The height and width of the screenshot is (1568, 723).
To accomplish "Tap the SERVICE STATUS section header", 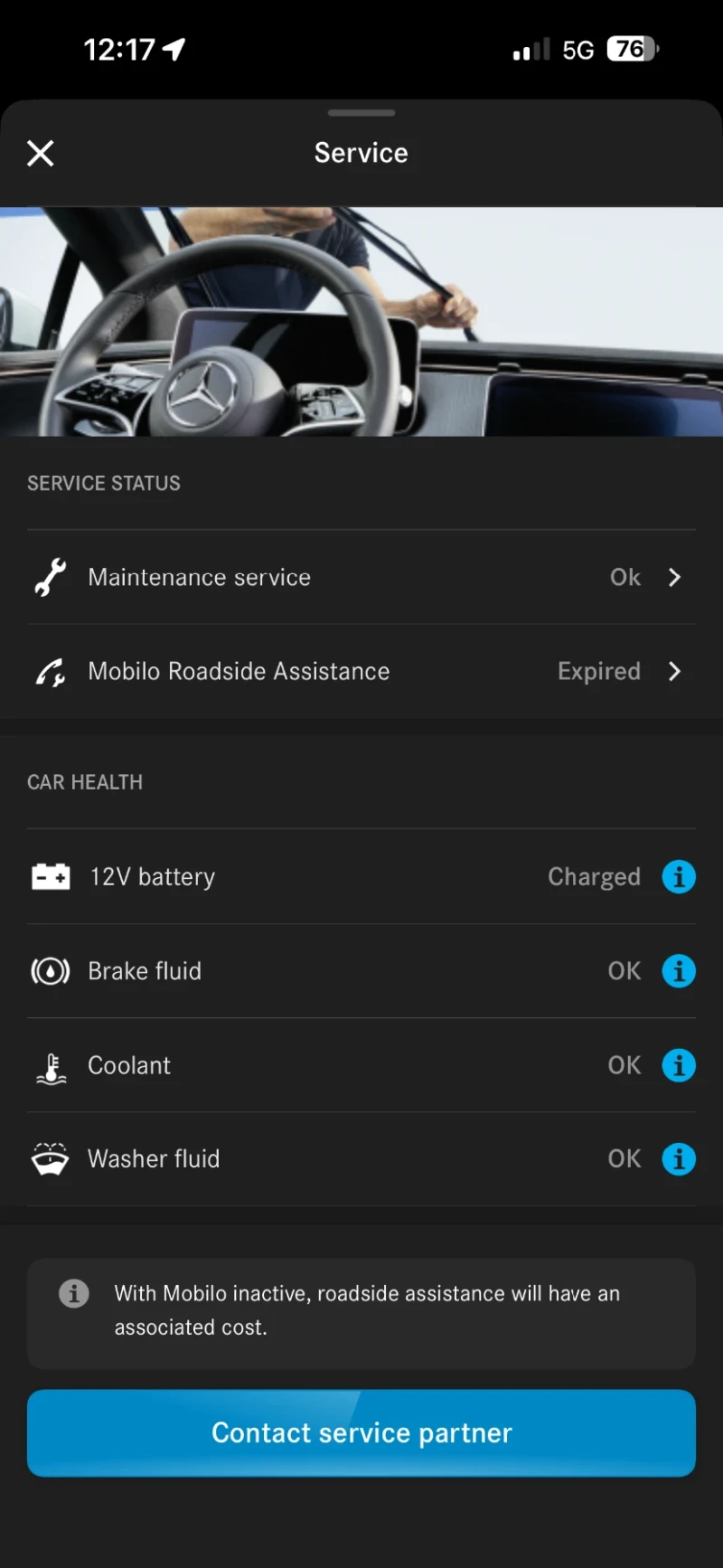I will pos(103,483).
